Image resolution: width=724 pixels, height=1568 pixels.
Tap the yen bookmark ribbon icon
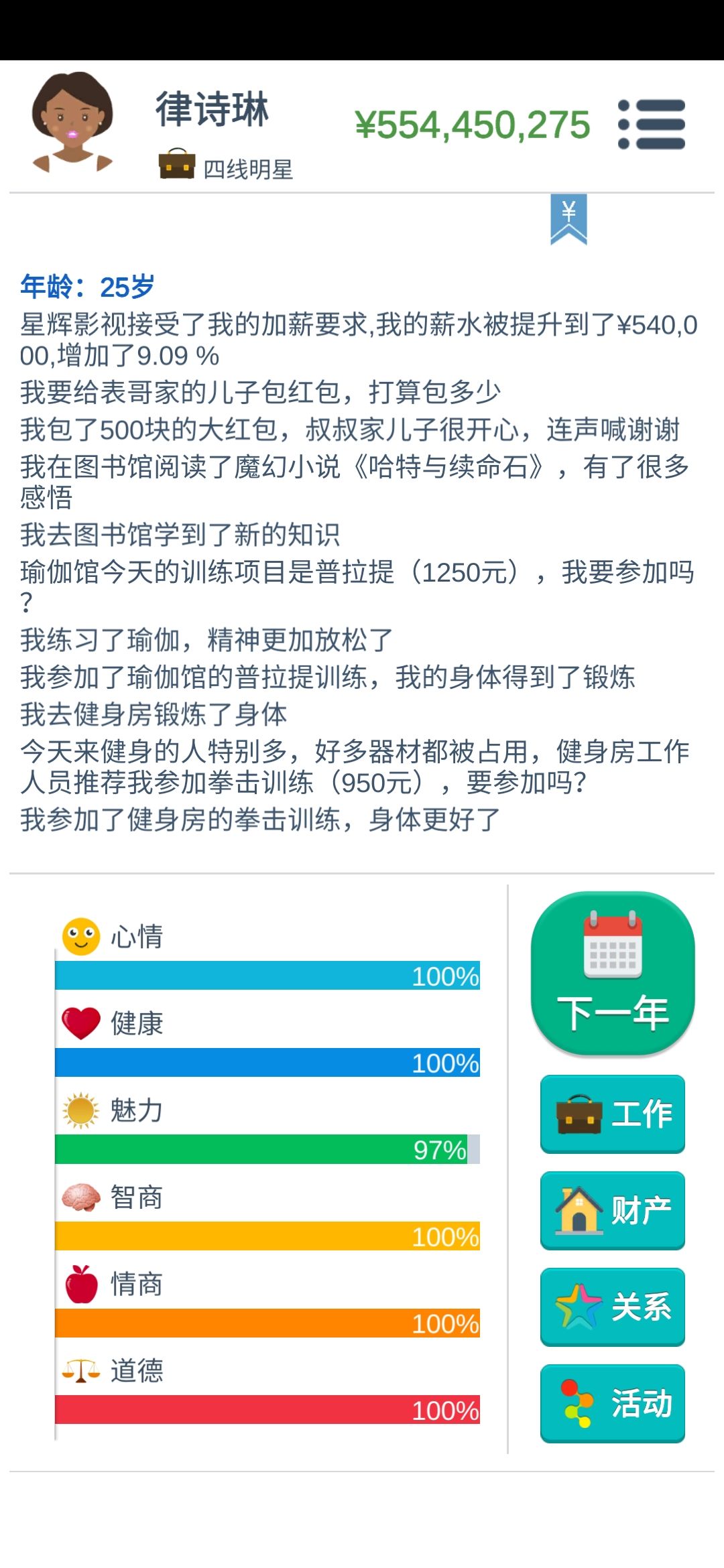pyautogui.click(x=568, y=220)
